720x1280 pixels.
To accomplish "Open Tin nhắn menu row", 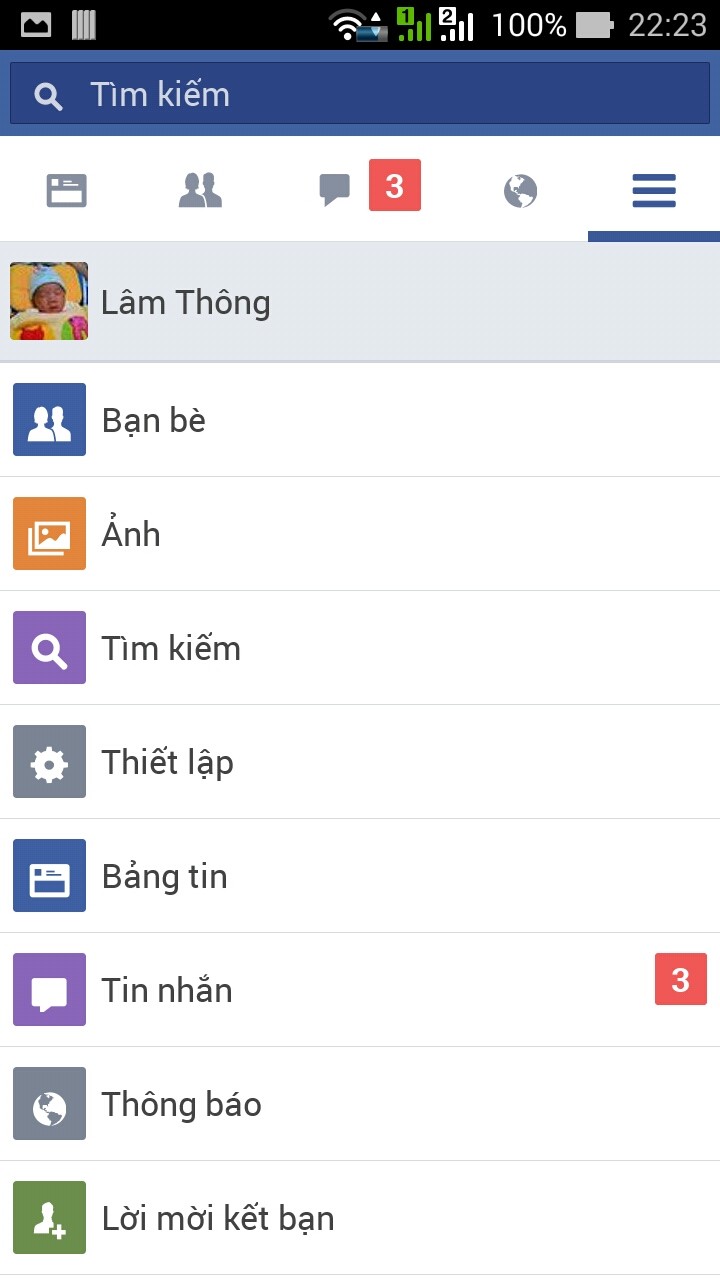I will (360, 990).
